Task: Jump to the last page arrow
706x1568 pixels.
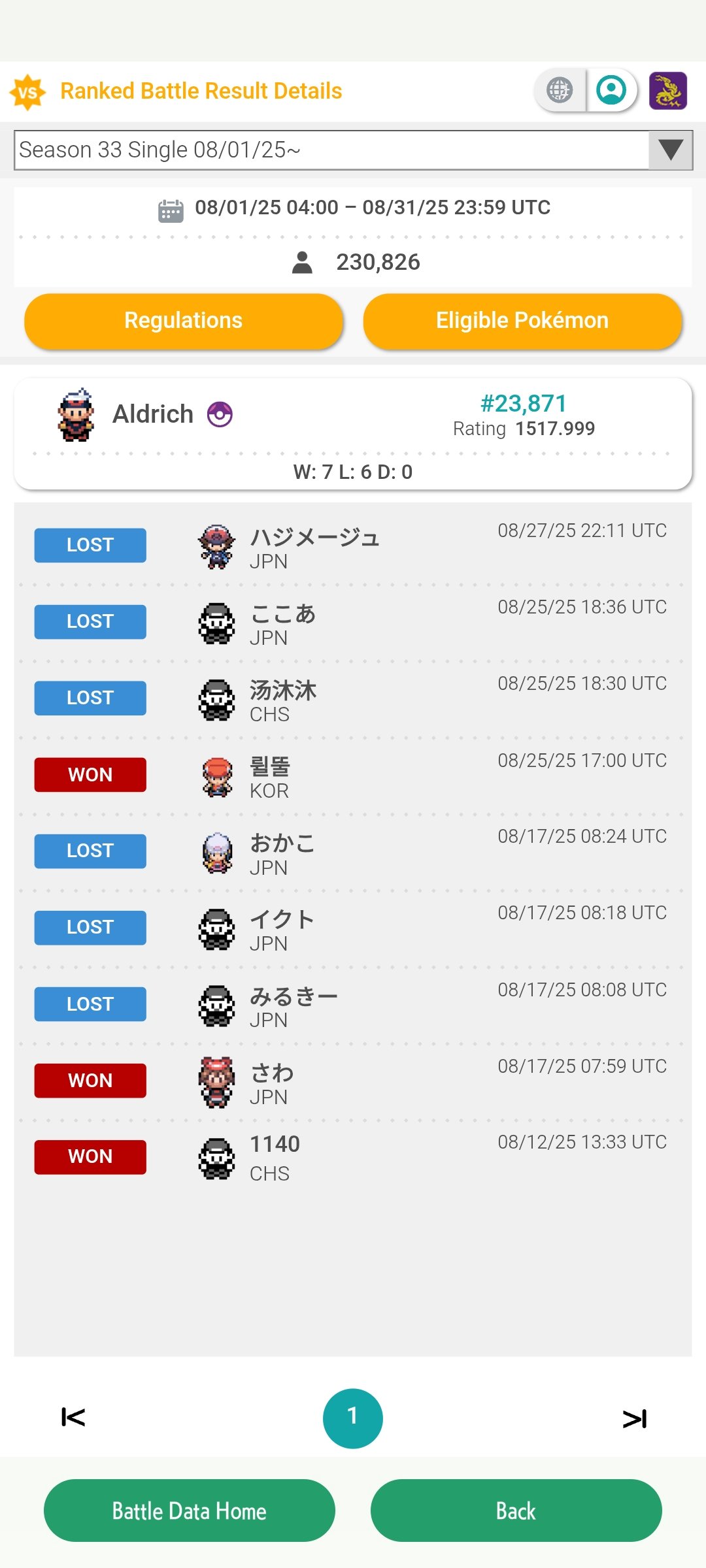Action: (634, 1418)
